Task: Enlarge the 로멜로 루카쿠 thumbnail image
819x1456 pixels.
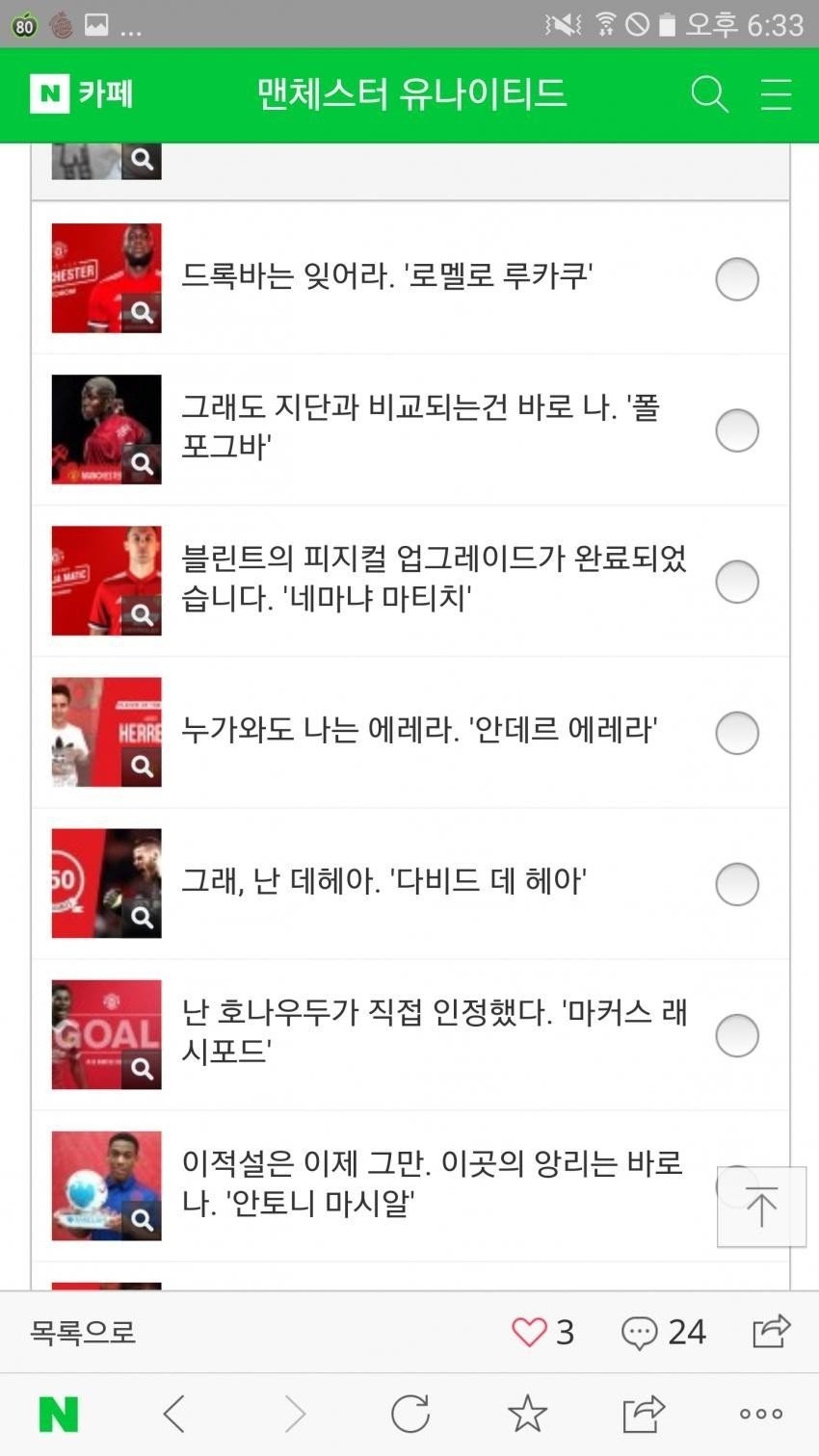Action: [142, 312]
